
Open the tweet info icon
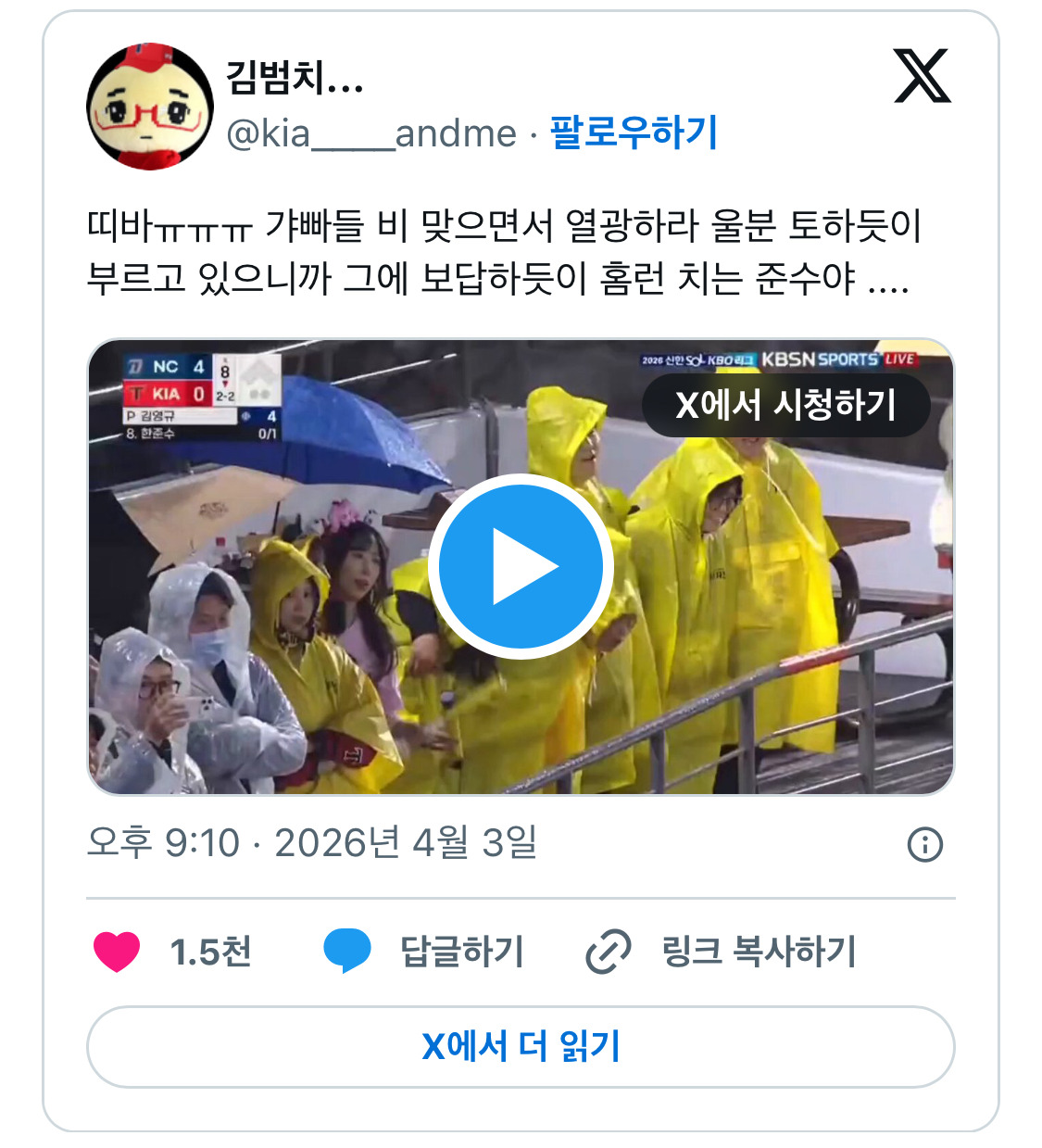tap(924, 844)
